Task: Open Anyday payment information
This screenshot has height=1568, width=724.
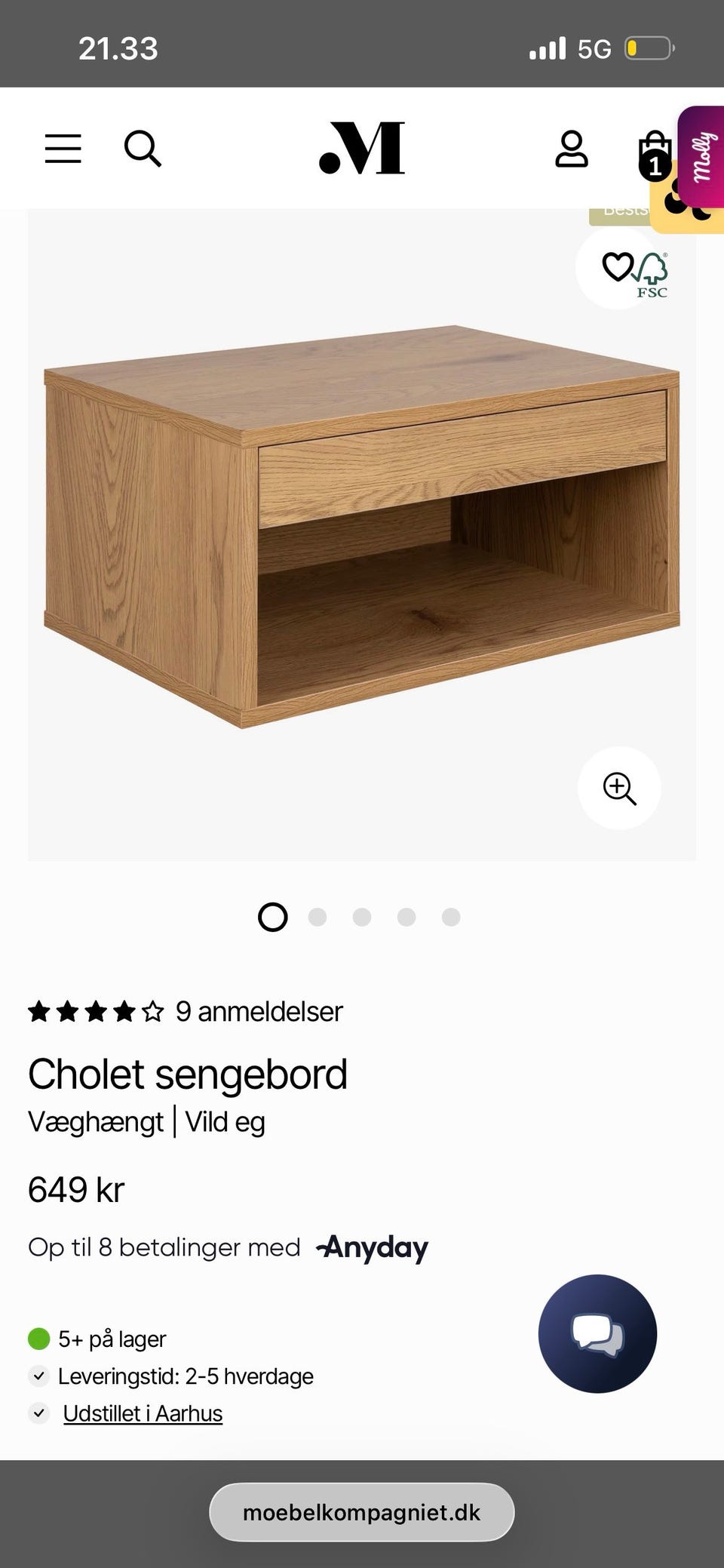Action: point(372,1247)
